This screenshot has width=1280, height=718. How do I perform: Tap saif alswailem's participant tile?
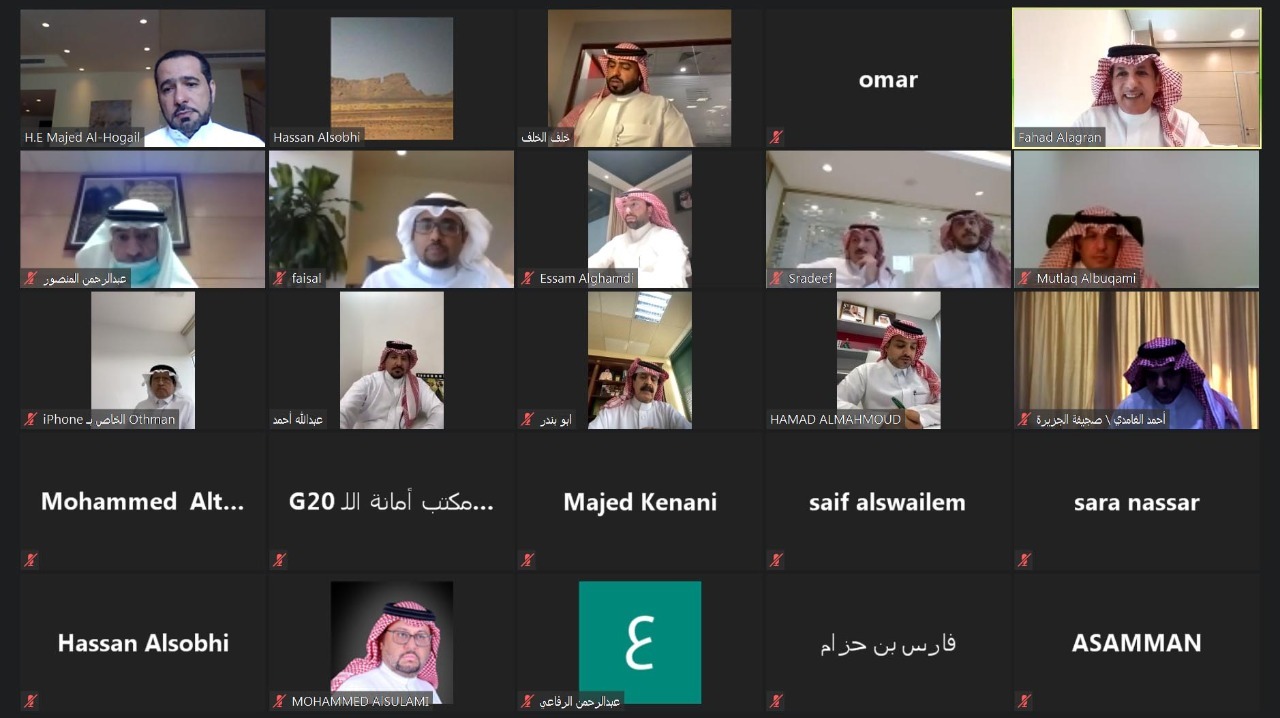pyautogui.click(x=888, y=501)
